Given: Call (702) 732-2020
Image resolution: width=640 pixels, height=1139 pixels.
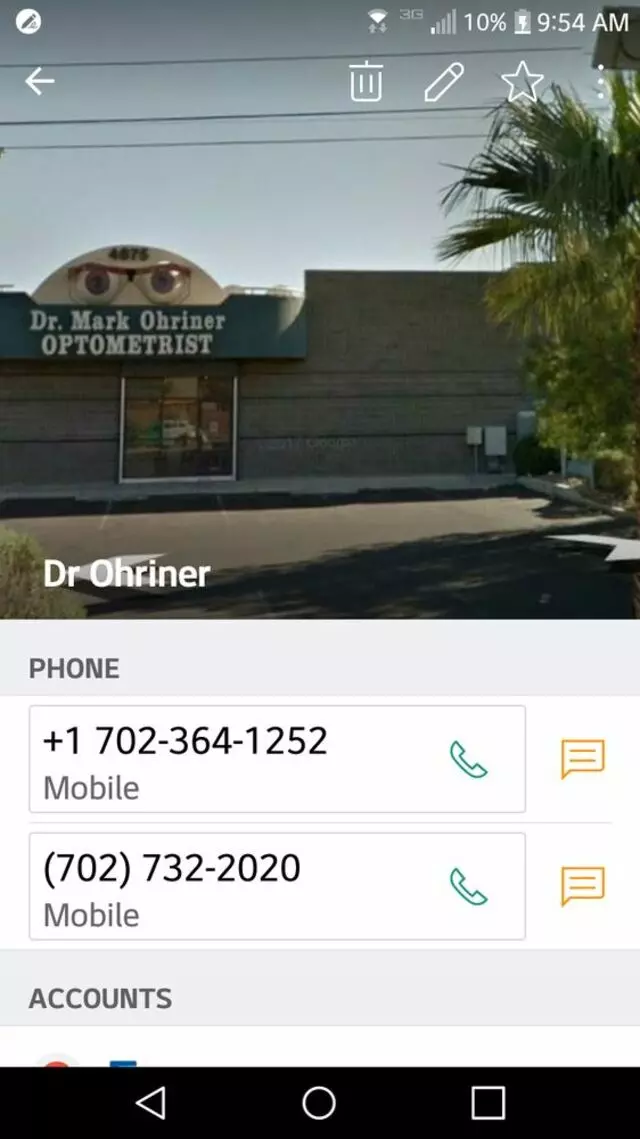Looking at the screenshot, I should [468, 887].
